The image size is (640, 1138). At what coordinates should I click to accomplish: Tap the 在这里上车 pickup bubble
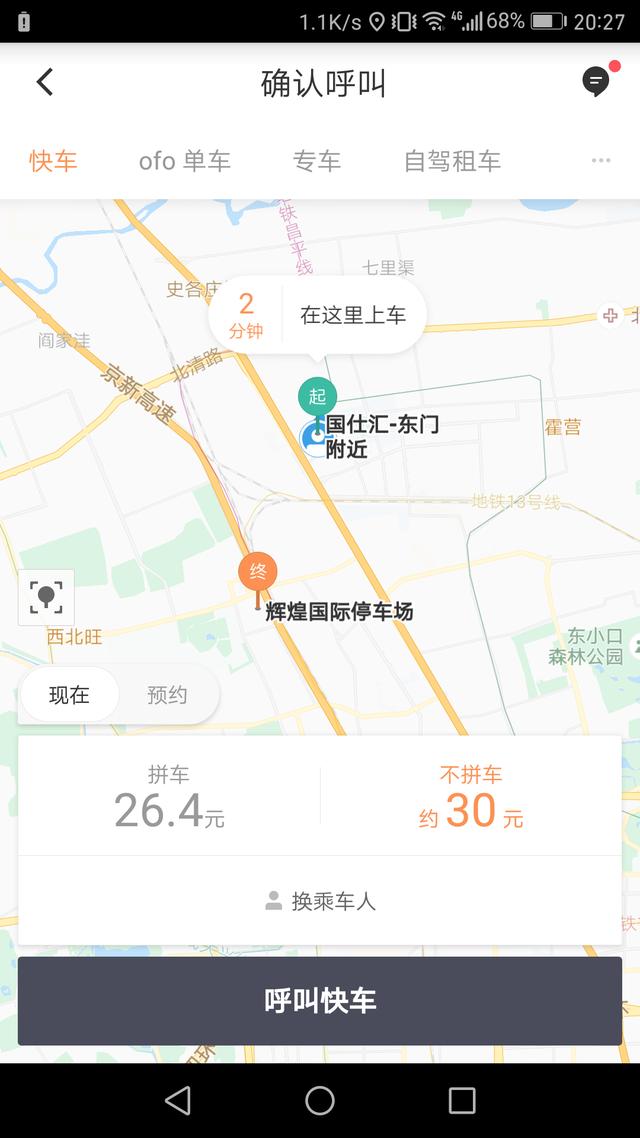point(317,316)
